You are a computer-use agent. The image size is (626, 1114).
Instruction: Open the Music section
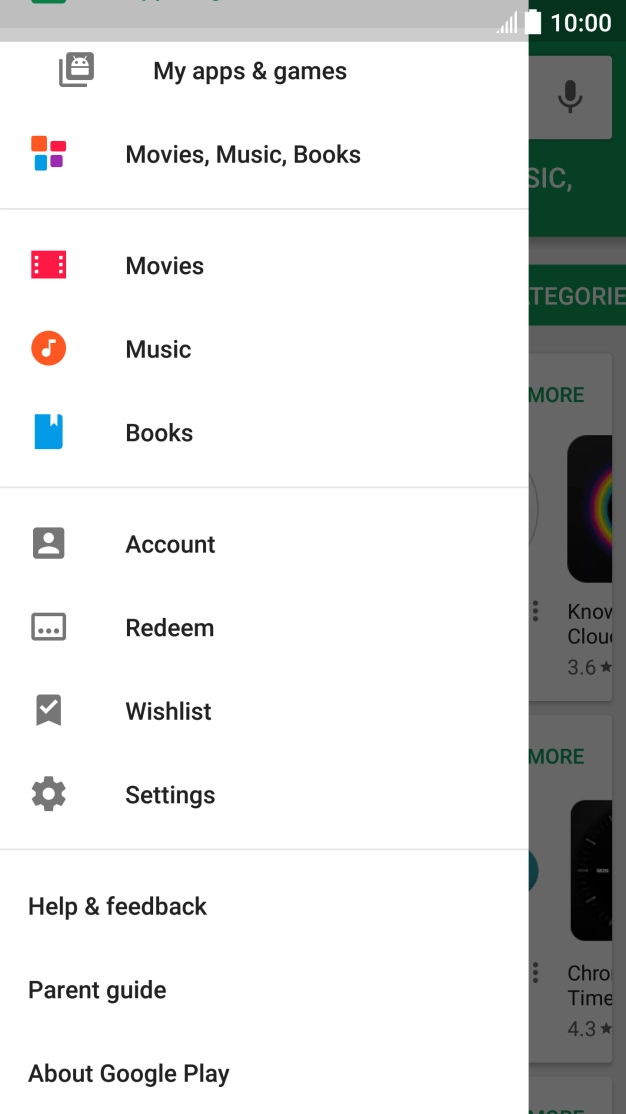[x=158, y=350]
